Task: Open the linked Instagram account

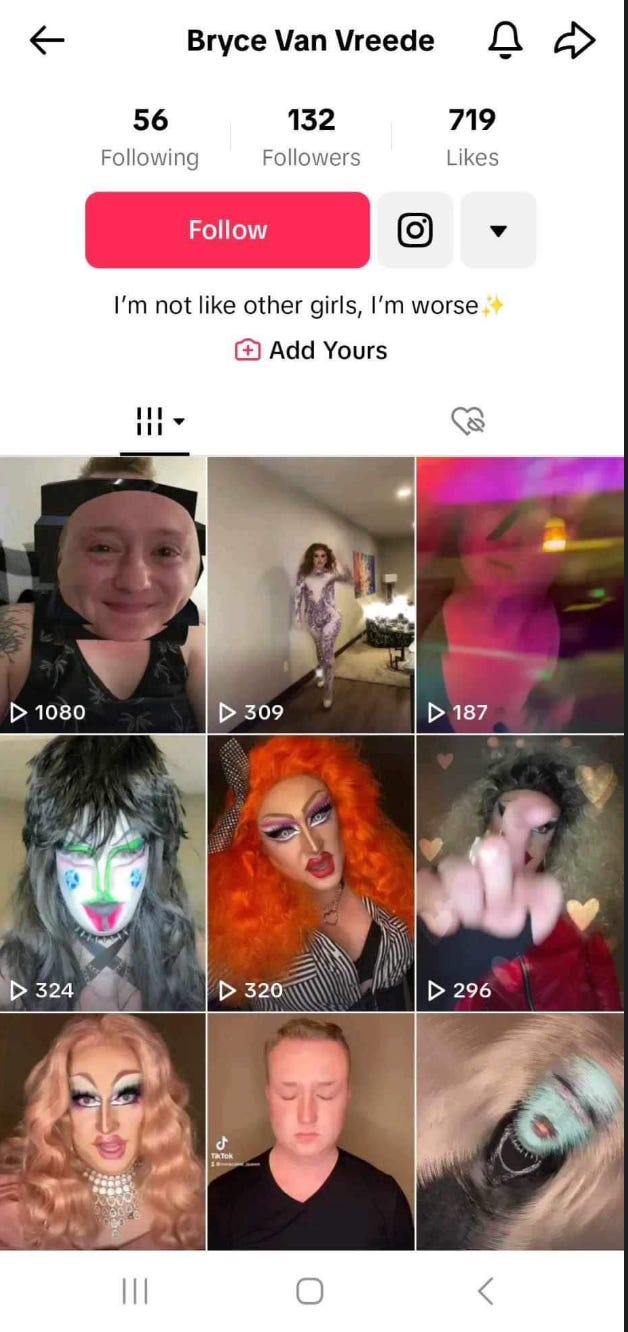Action: click(x=415, y=230)
